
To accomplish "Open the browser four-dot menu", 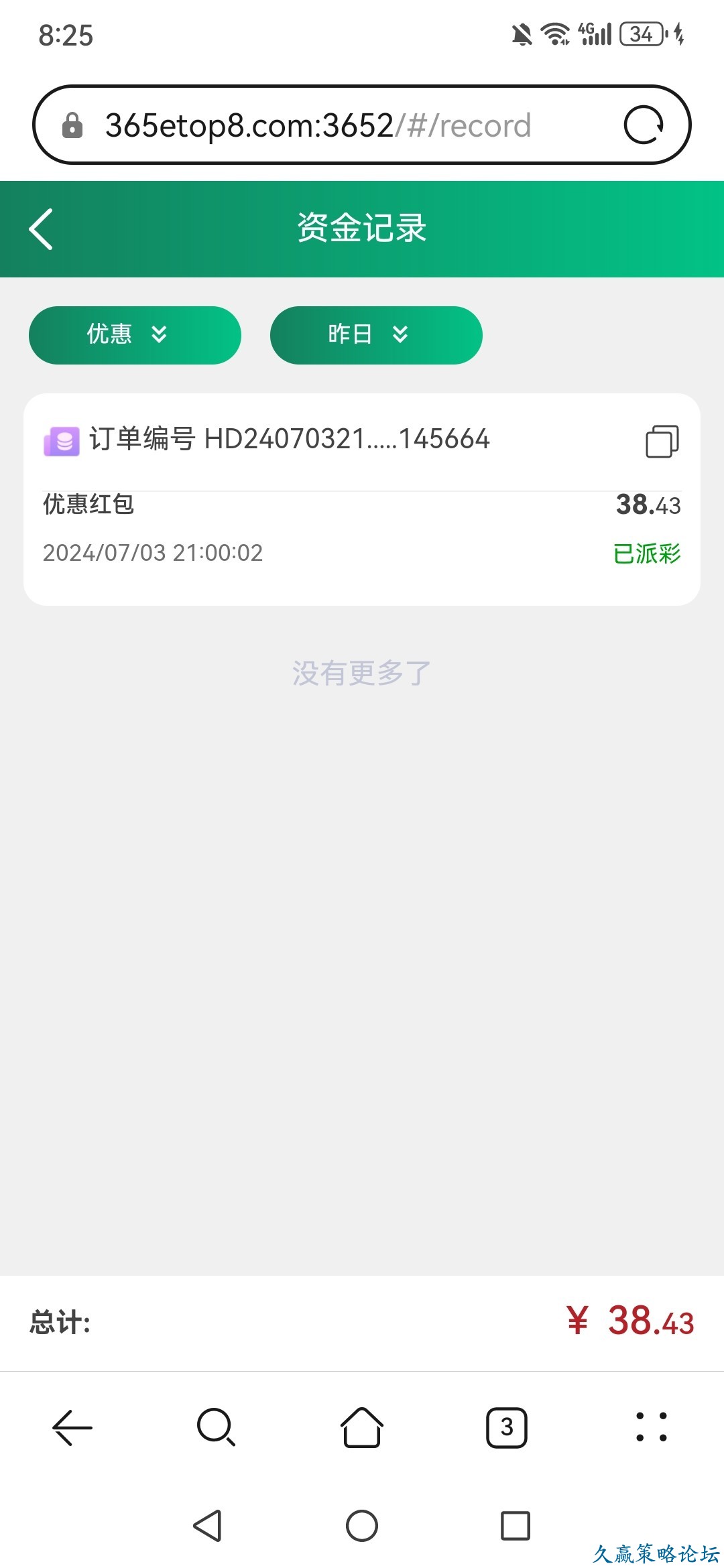I will [x=652, y=1427].
